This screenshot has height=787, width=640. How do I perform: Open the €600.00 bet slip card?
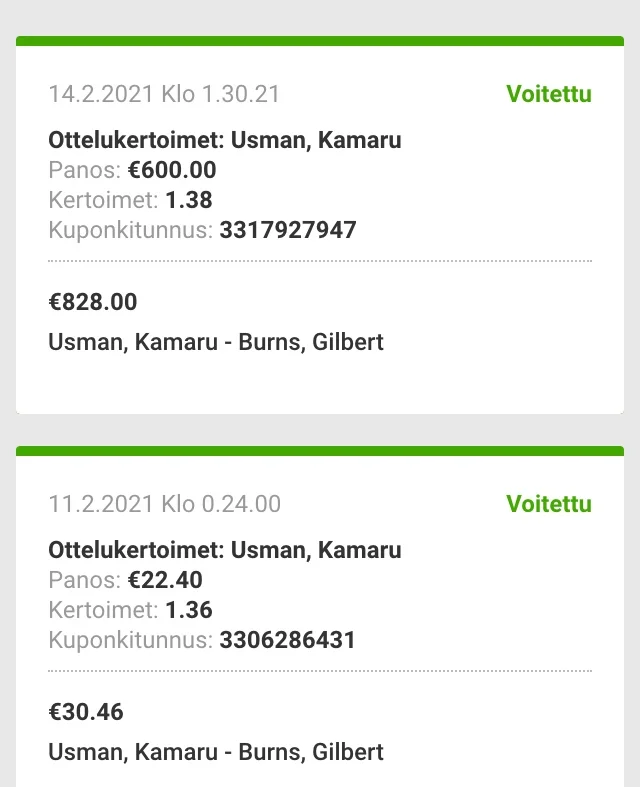pos(320,228)
